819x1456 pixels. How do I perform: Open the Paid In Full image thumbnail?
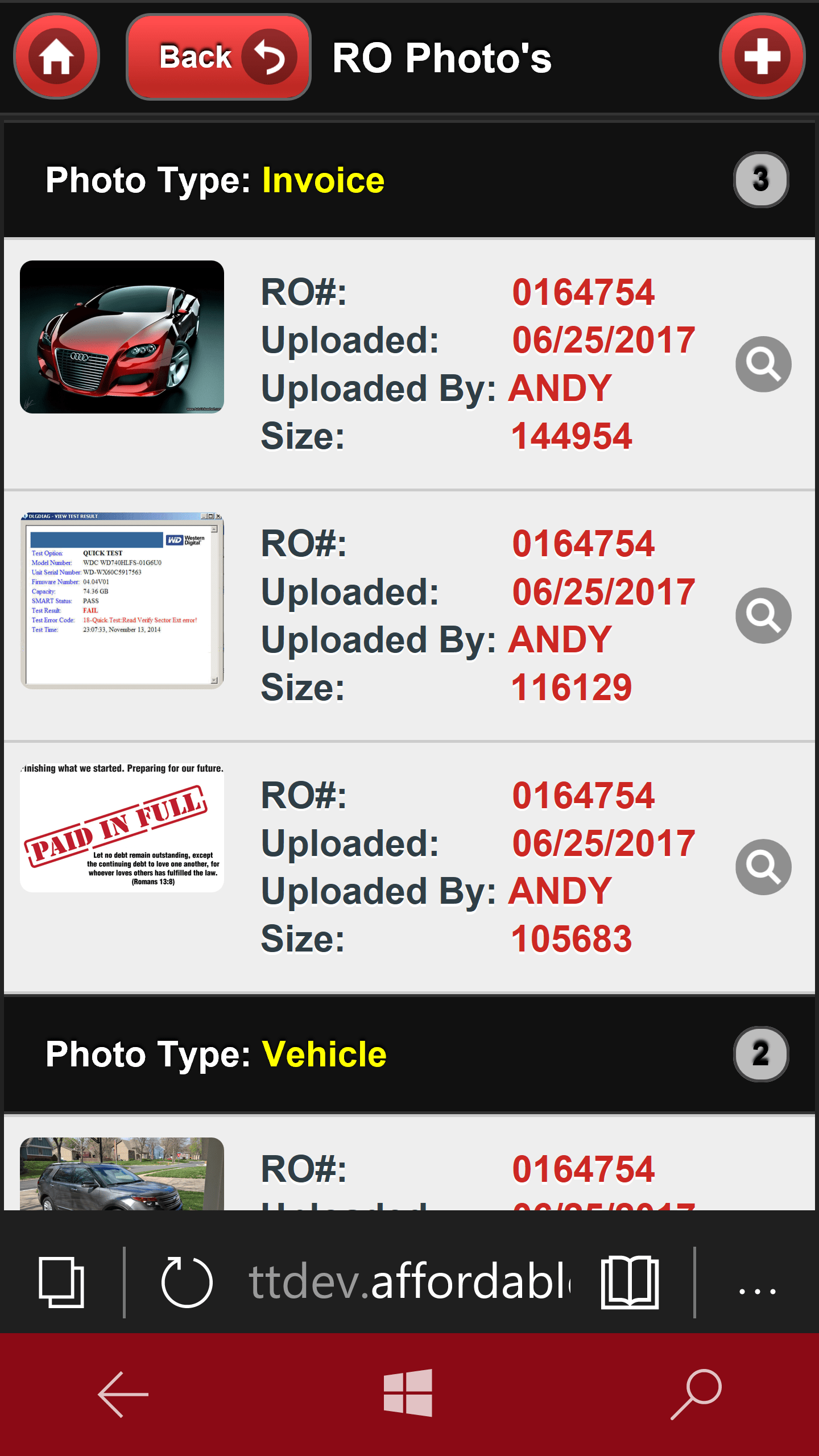point(122,828)
